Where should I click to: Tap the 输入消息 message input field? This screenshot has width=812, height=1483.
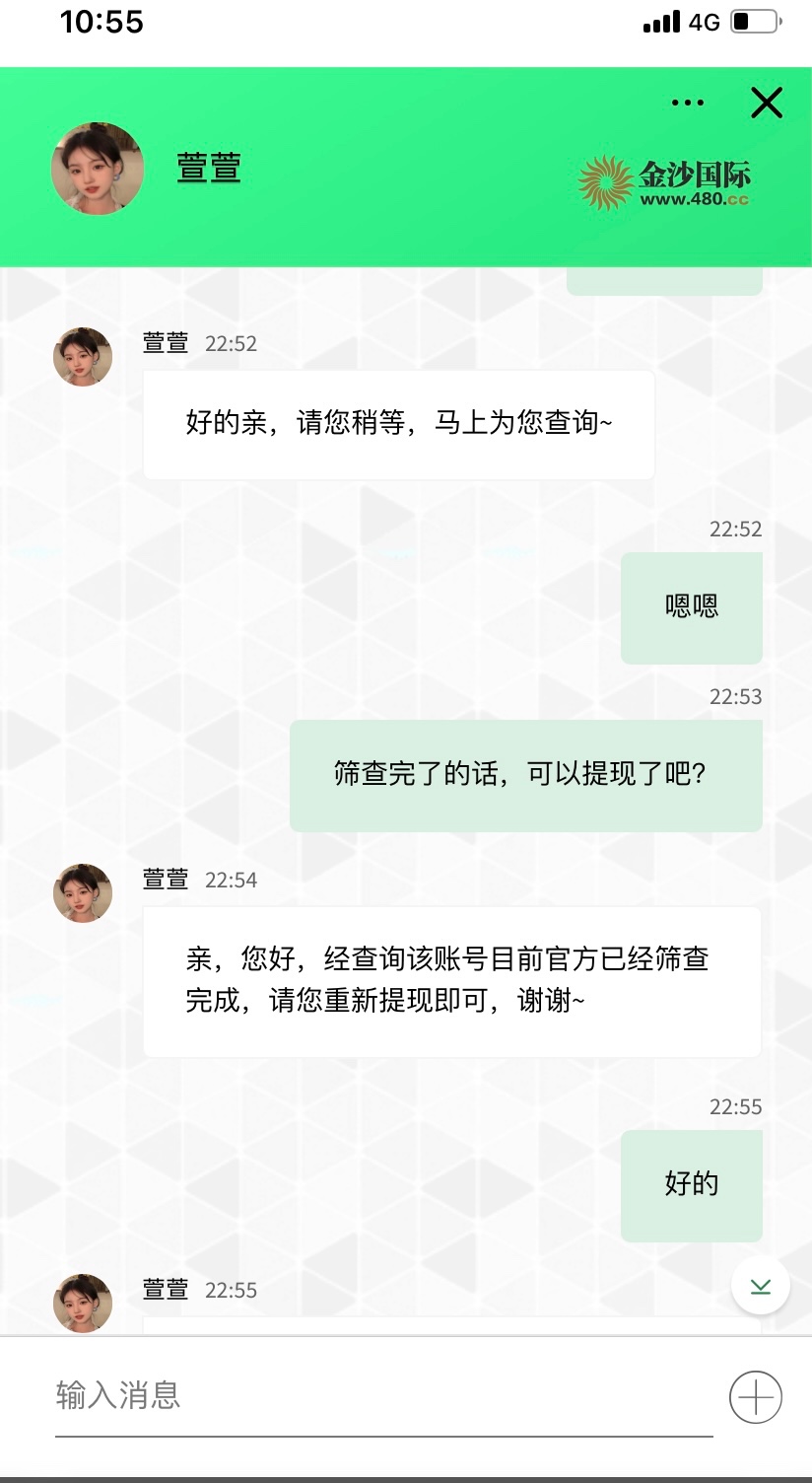click(382, 1395)
